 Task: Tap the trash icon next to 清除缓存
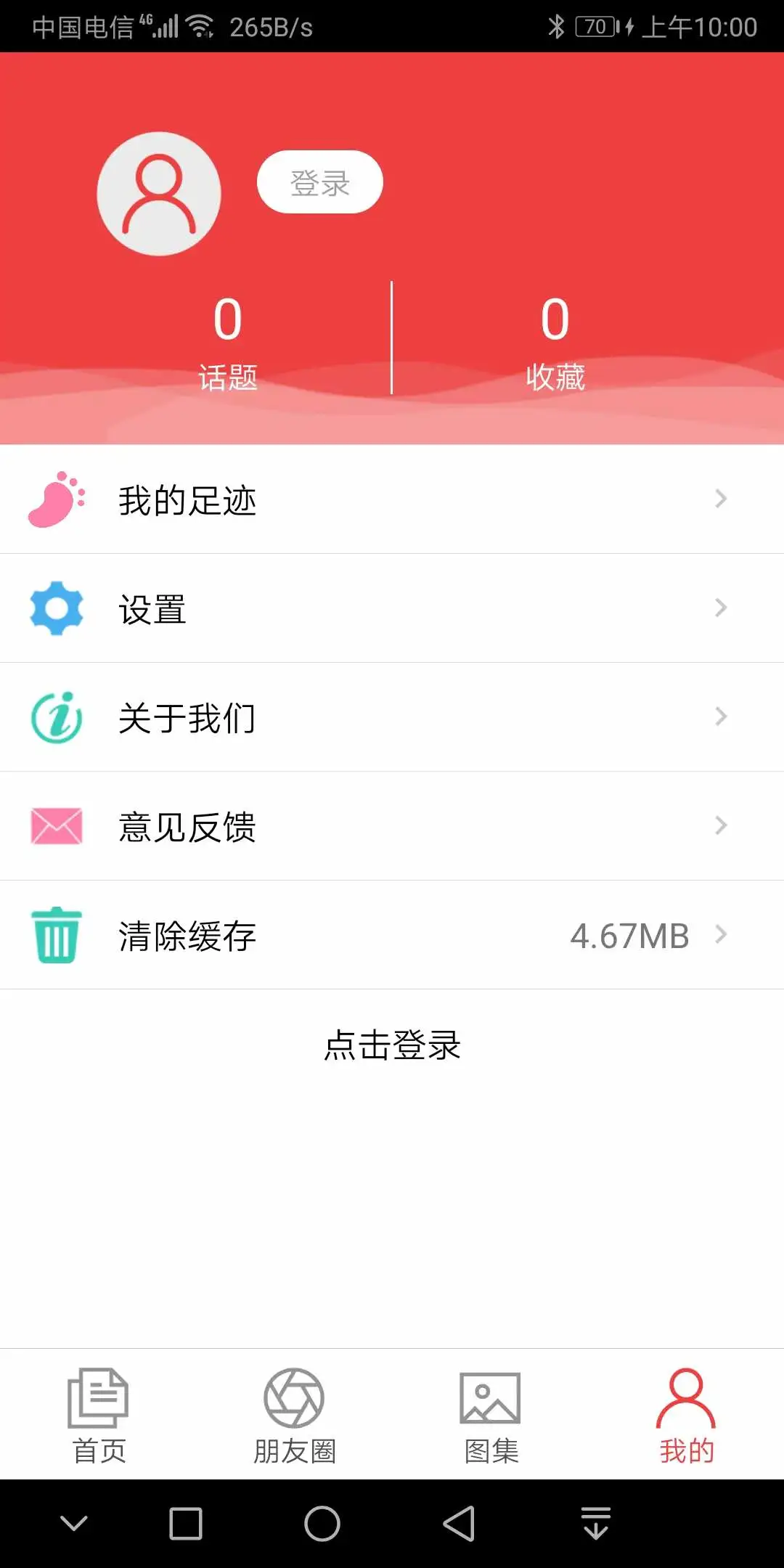point(58,935)
